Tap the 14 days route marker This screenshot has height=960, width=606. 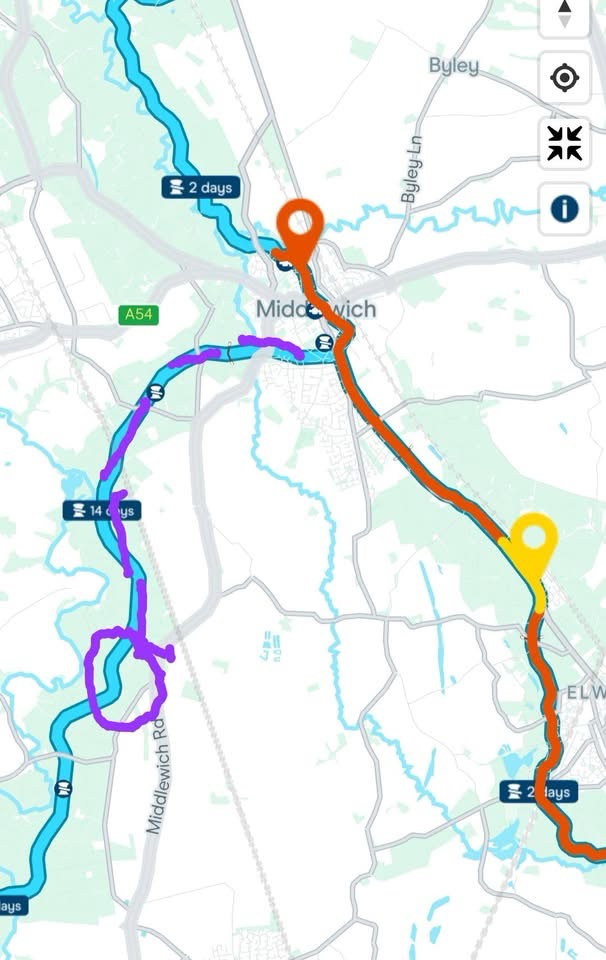click(x=101, y=511)
